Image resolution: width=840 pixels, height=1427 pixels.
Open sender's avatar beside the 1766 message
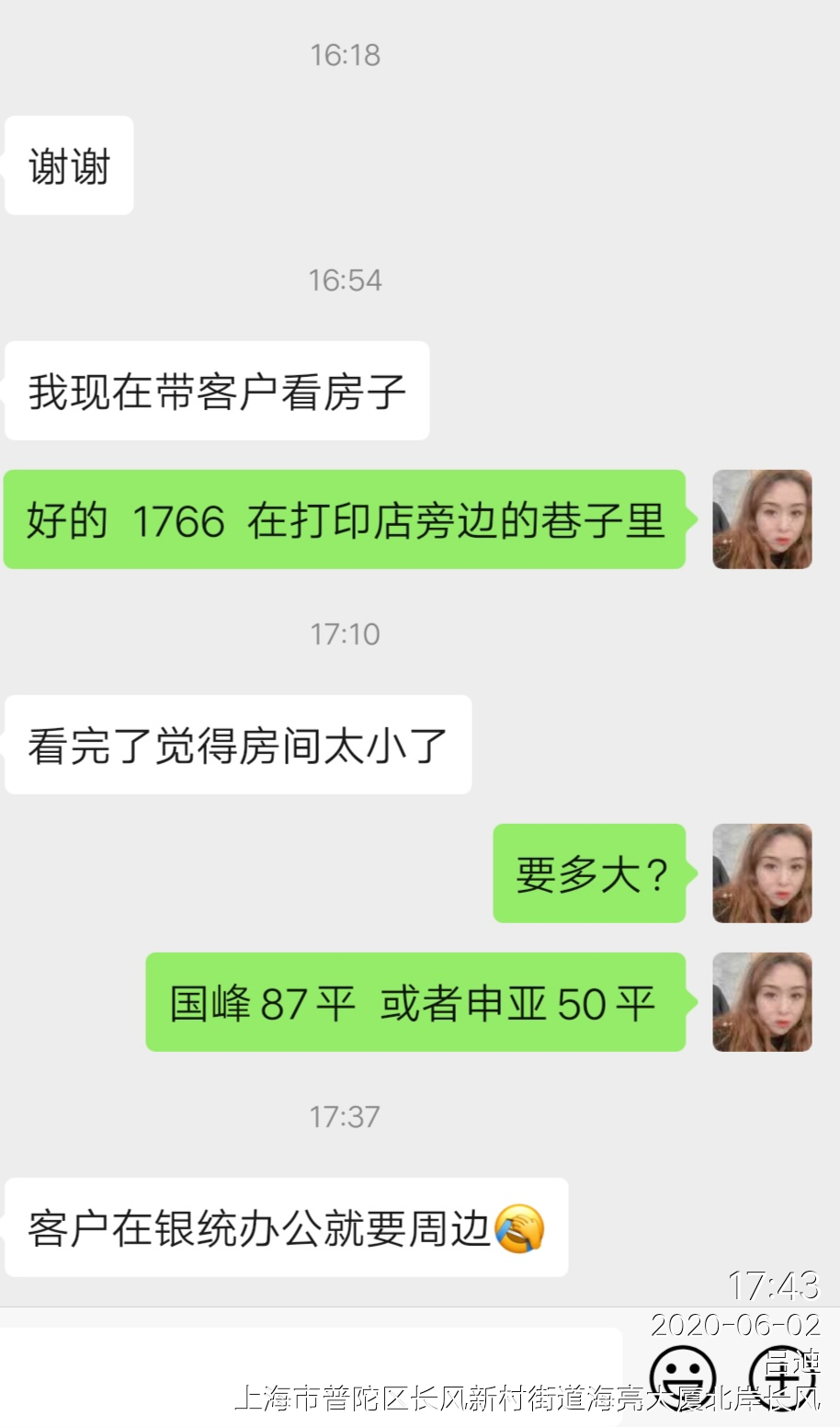[x=762, y=519]
